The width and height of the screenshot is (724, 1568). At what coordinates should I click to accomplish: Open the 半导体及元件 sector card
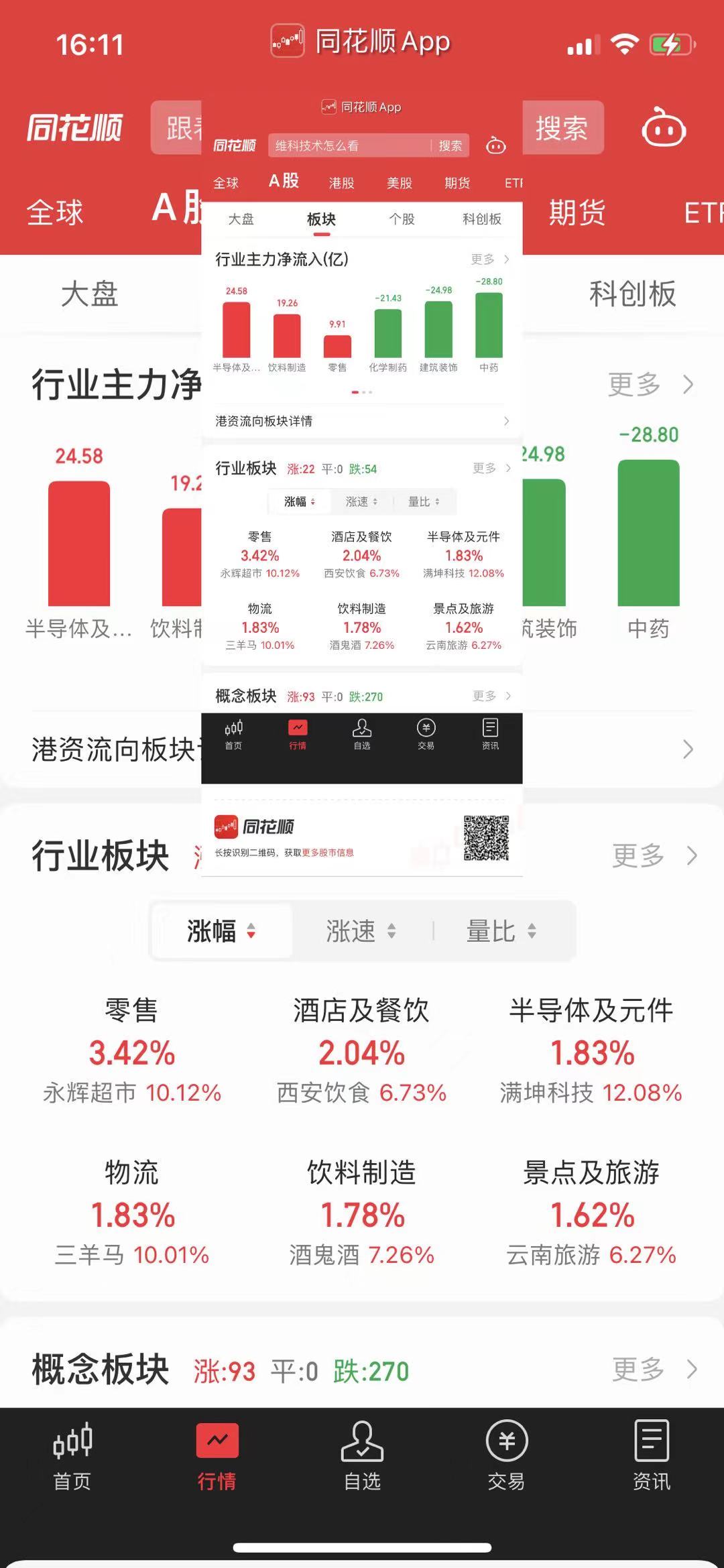591,1049
